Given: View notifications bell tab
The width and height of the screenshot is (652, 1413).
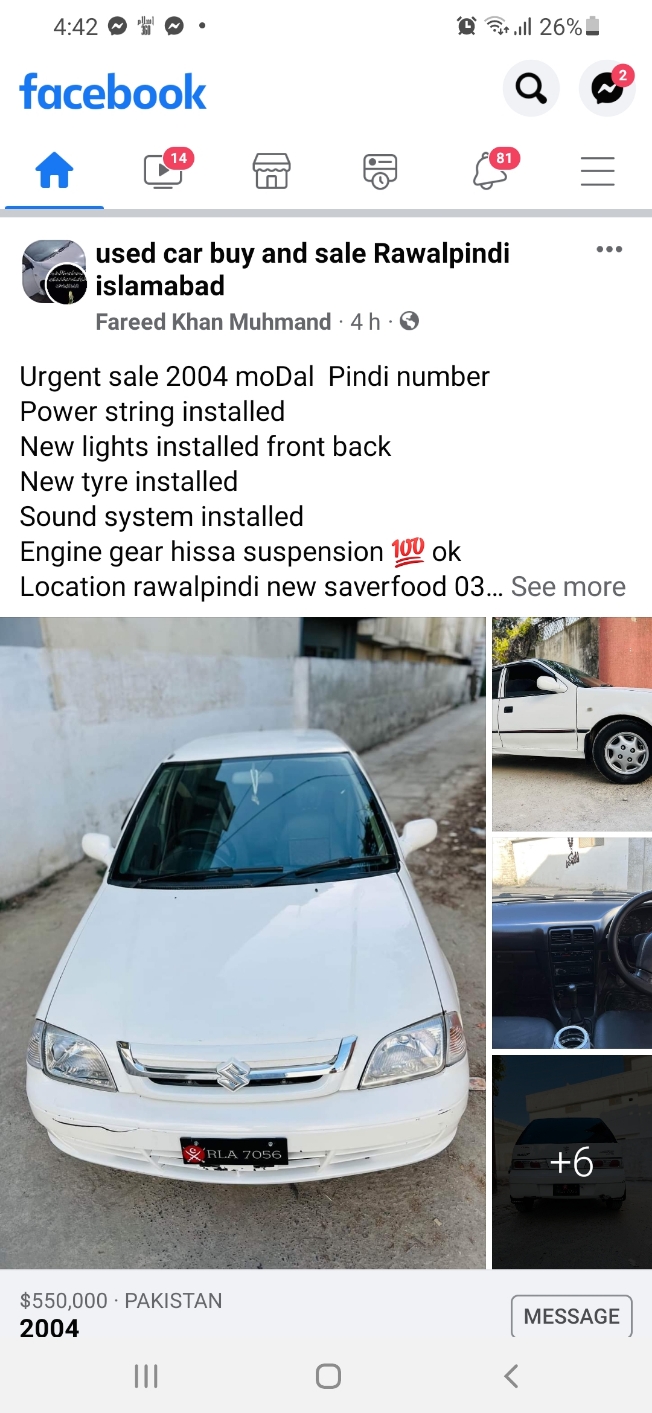Looking at the screenshot, I should (x=489, y=172).
